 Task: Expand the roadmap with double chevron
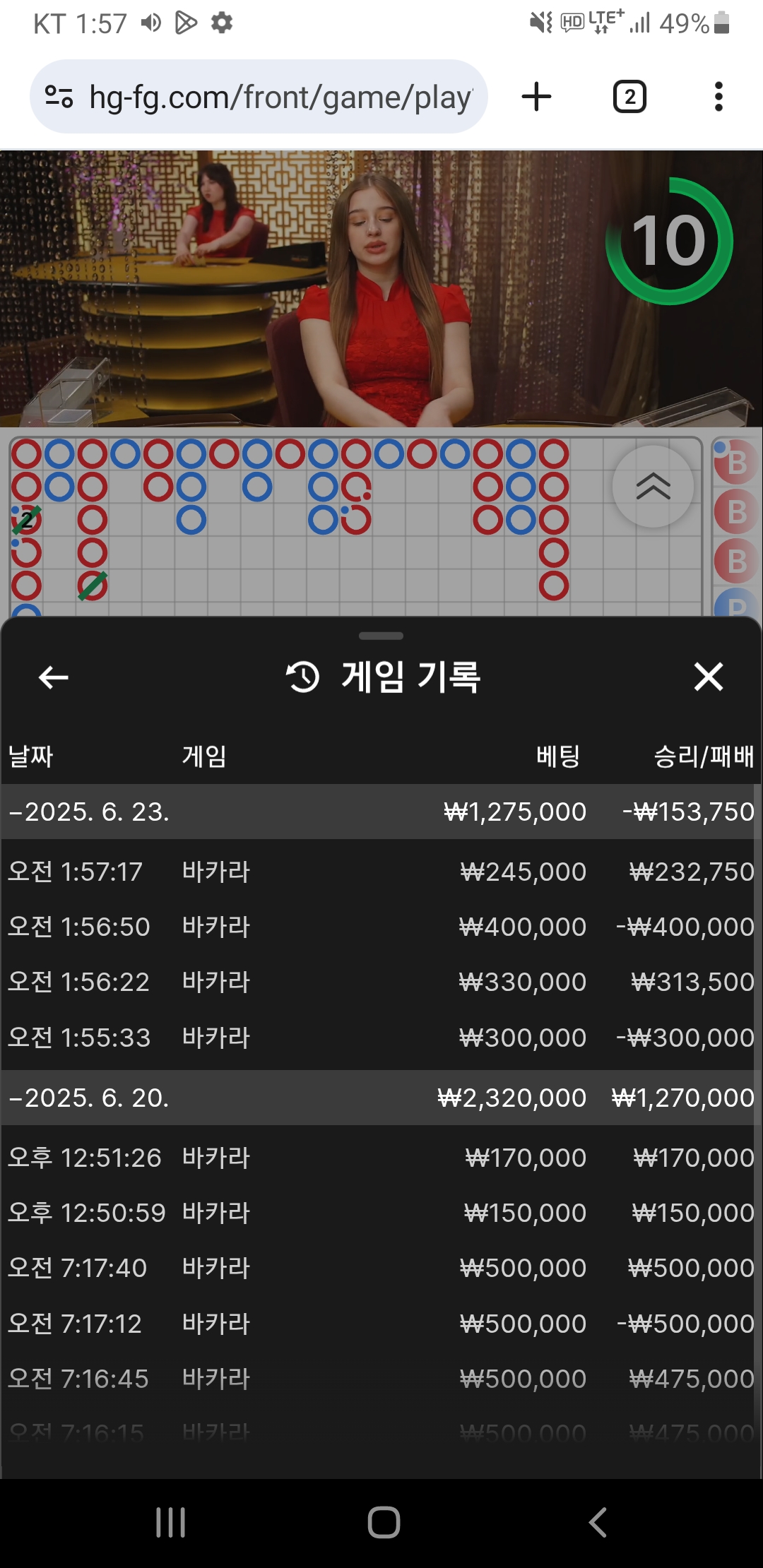pyautogui.click(x=653, y=486)
